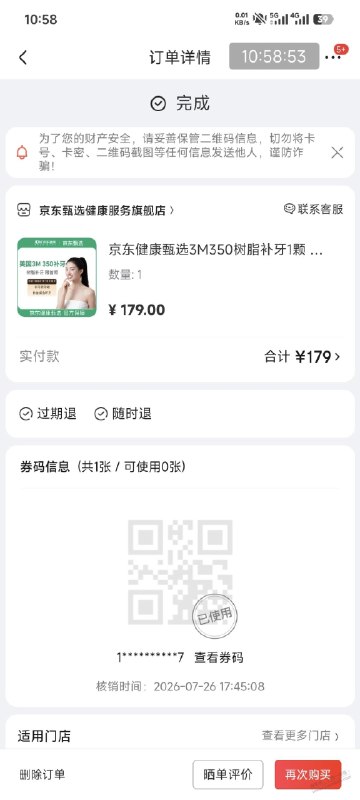Screen dimensions: 360x800
Task: Go back using the top-left arrow
Action: click(22, 57)
